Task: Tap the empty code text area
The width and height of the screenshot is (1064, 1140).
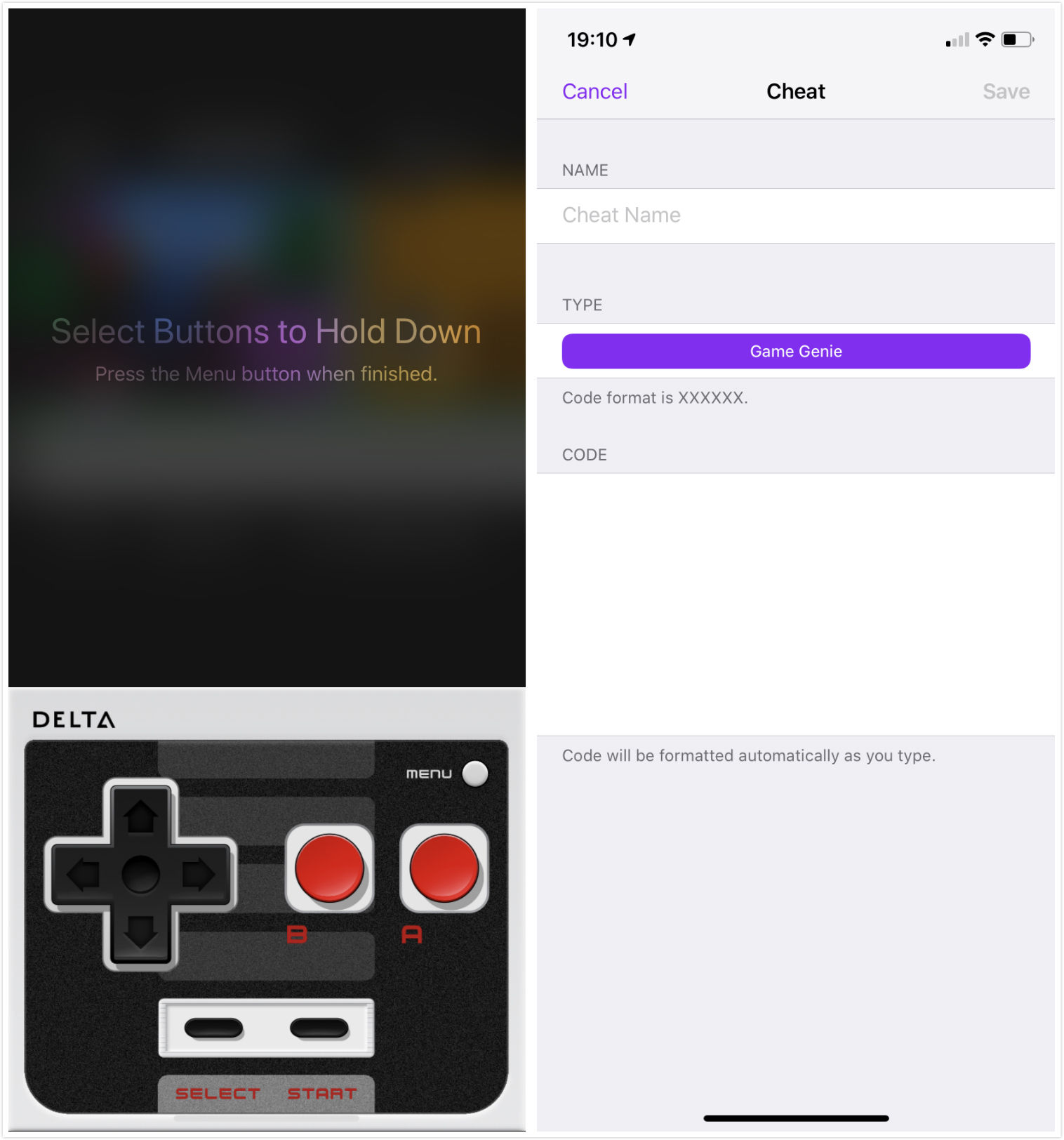Action: [795, 604]
